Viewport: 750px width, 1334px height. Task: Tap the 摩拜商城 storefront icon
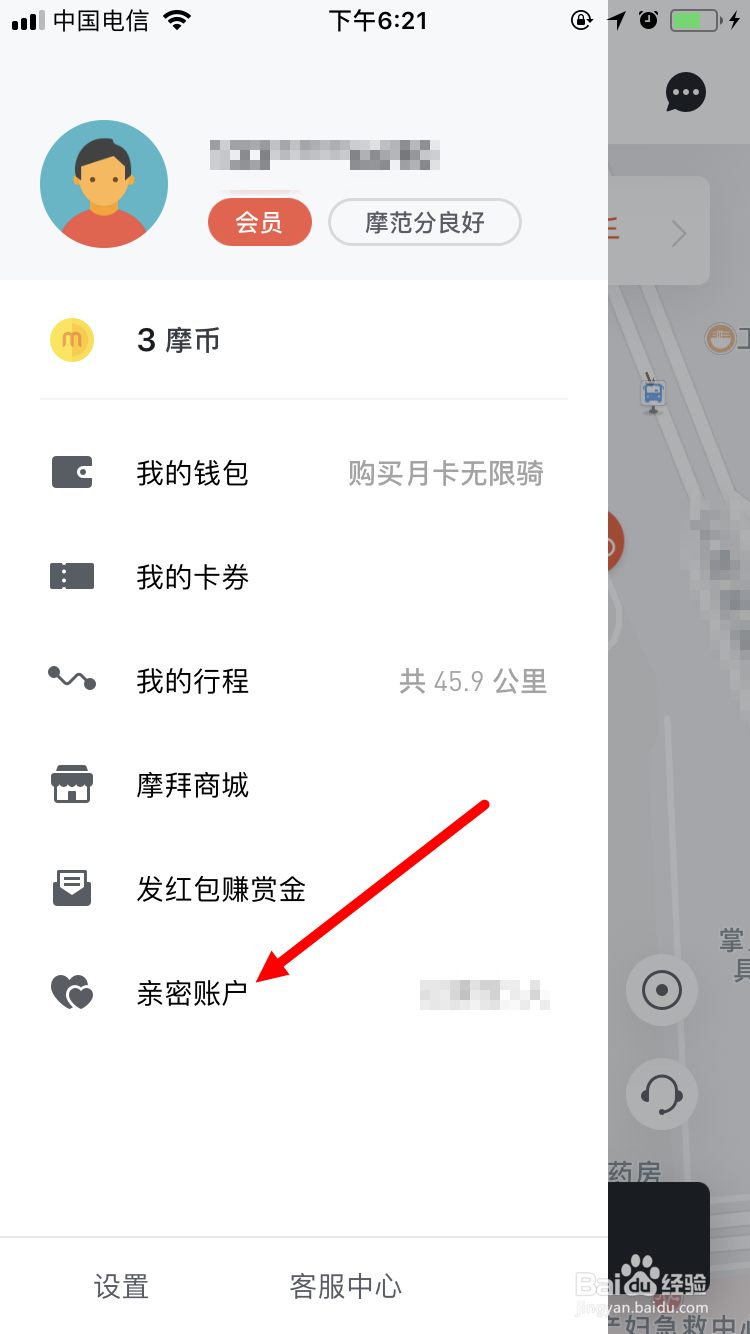click(x=71, y=784)
